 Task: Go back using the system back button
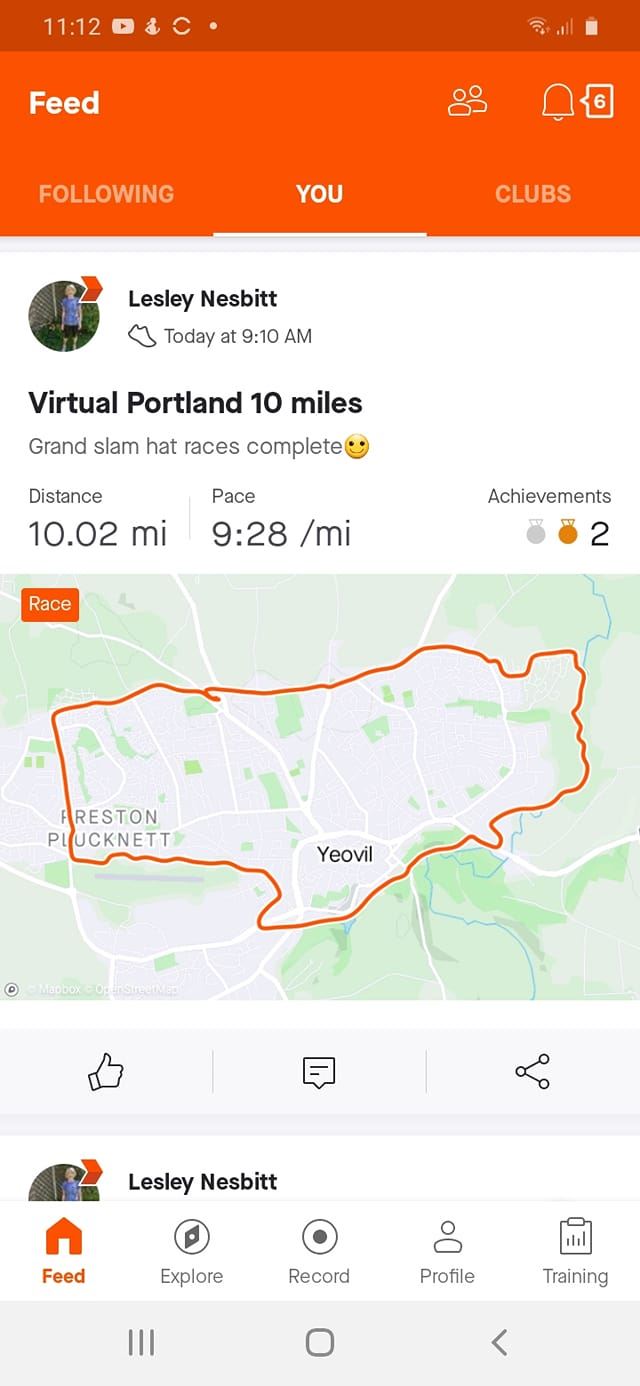499,1342
